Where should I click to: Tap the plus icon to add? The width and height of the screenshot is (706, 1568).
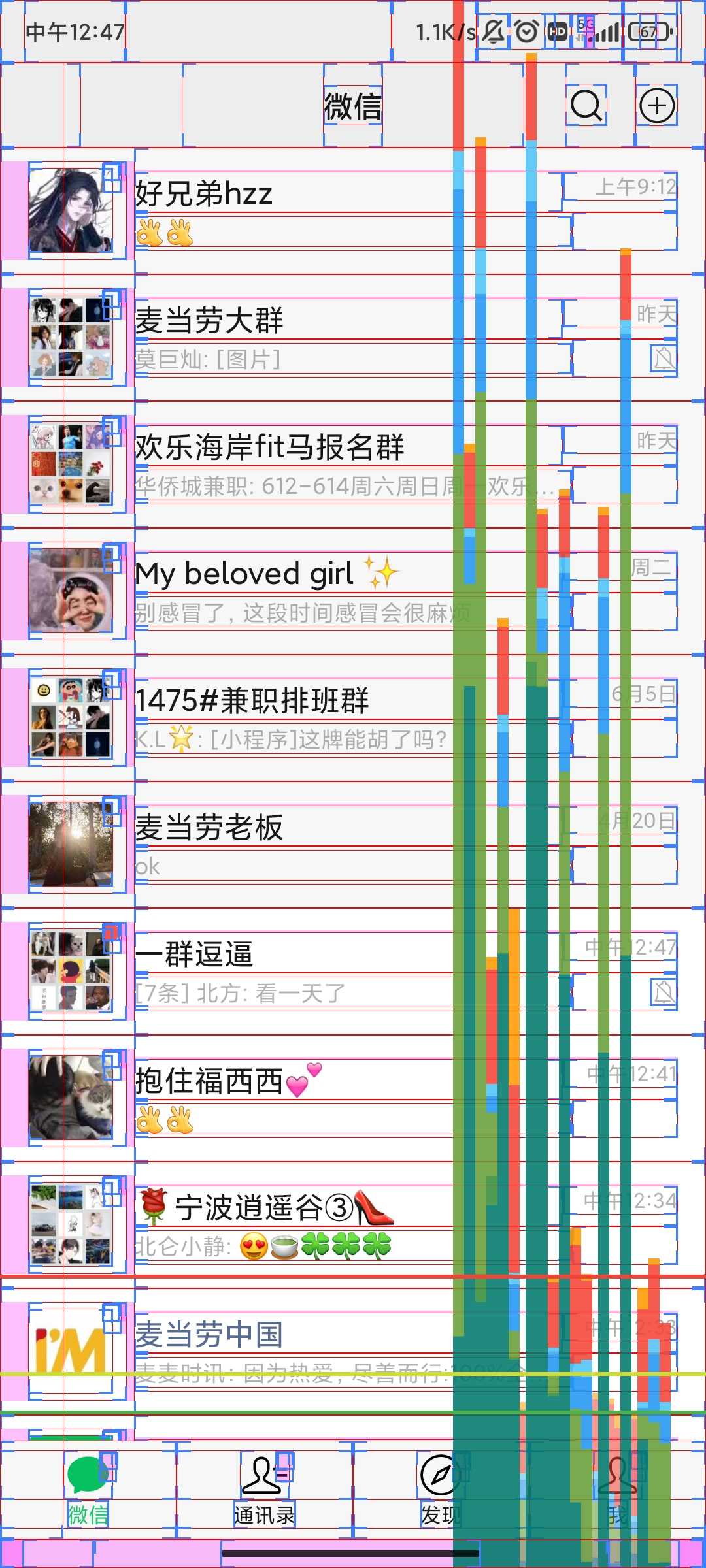pyautogui.click(x=656, y=105)
